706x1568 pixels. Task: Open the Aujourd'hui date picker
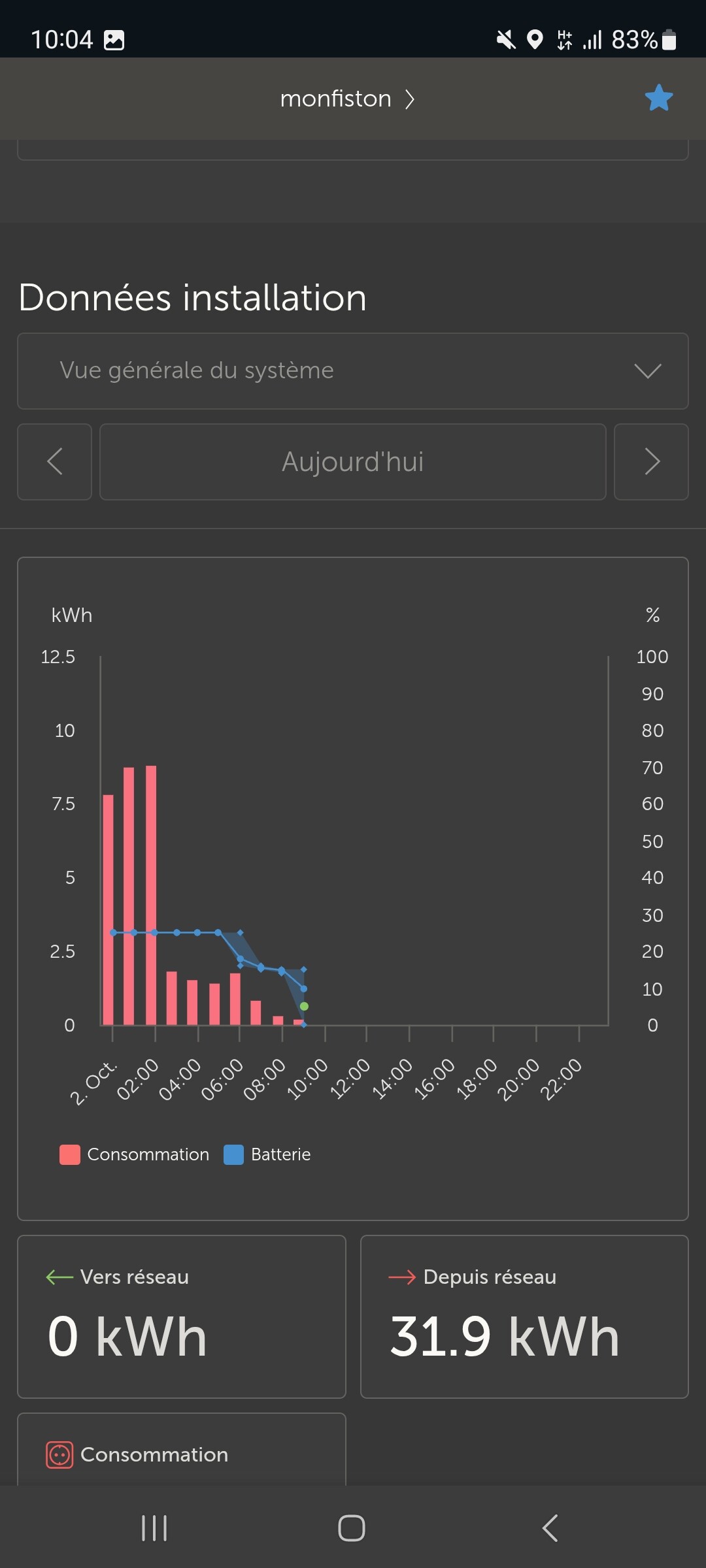352,462
